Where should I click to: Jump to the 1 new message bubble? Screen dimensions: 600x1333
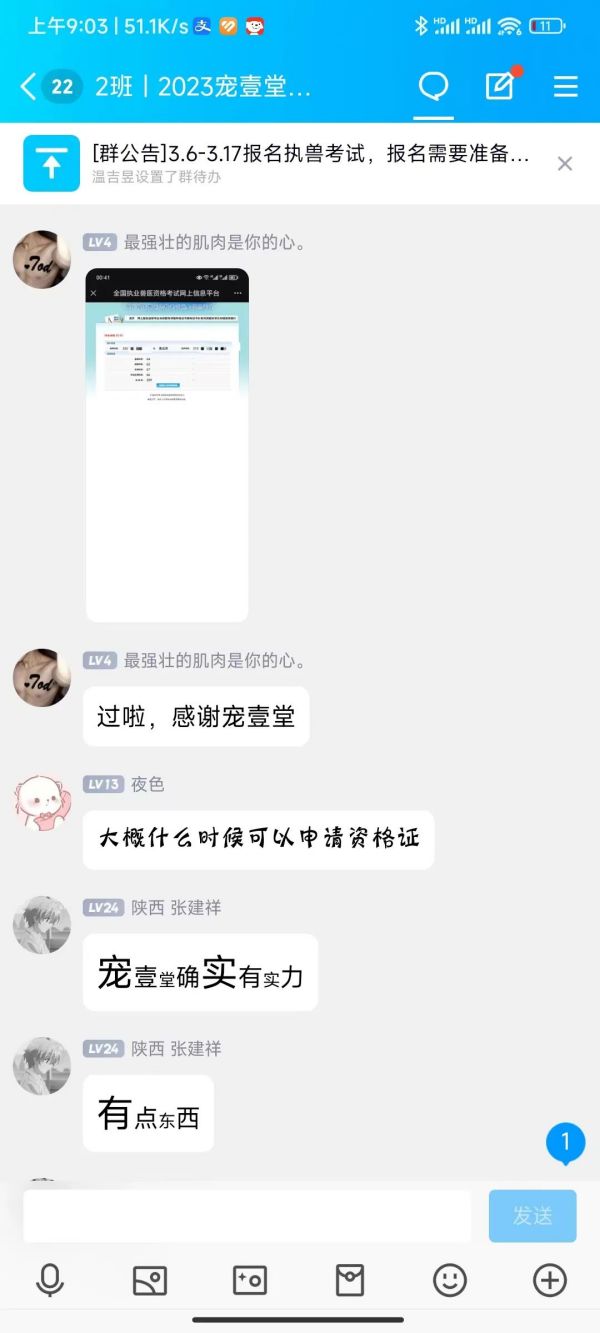[565, 1142]
